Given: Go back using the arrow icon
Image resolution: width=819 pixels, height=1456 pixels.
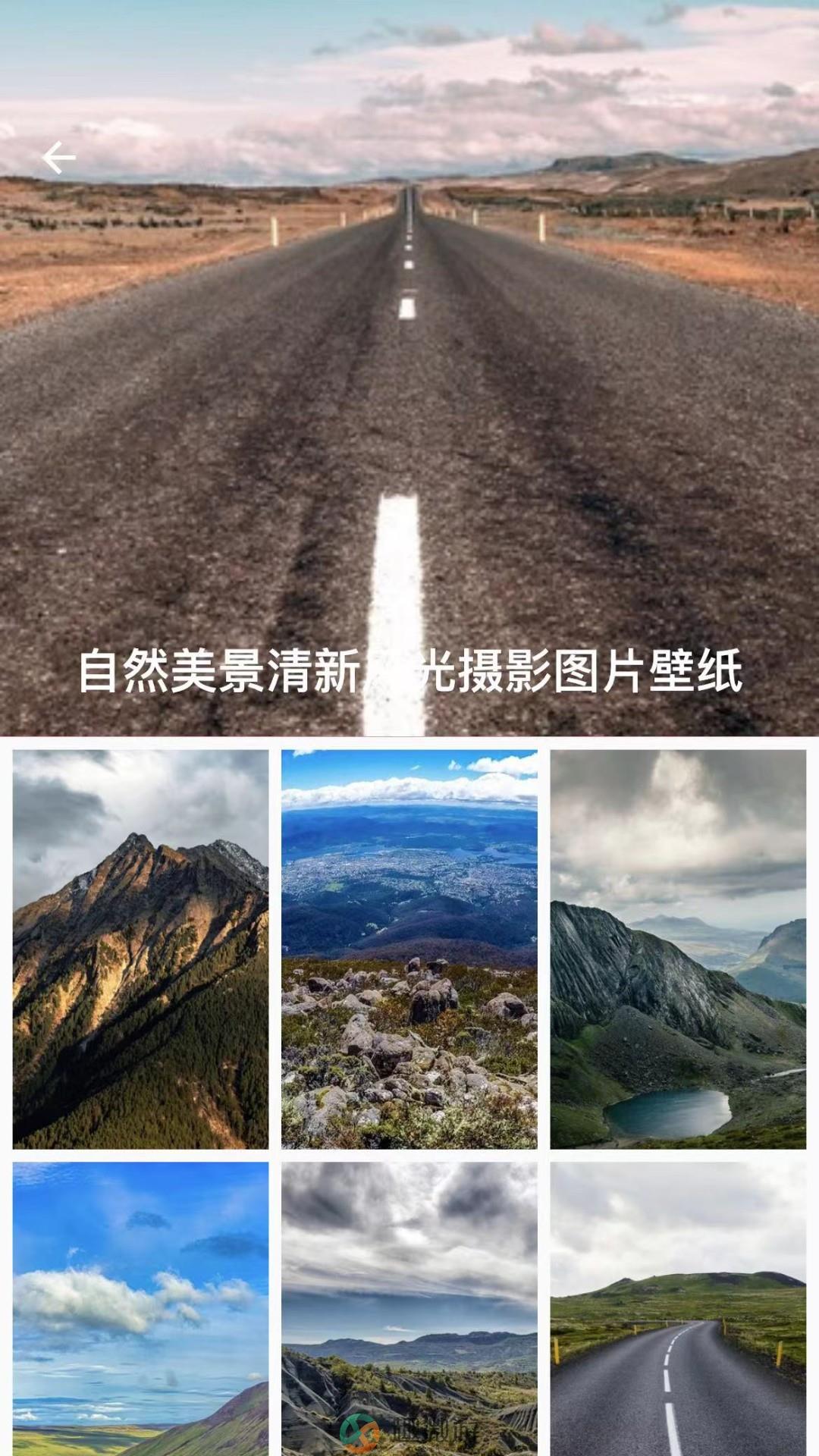Looking at the screenshot, I should 58,158.
